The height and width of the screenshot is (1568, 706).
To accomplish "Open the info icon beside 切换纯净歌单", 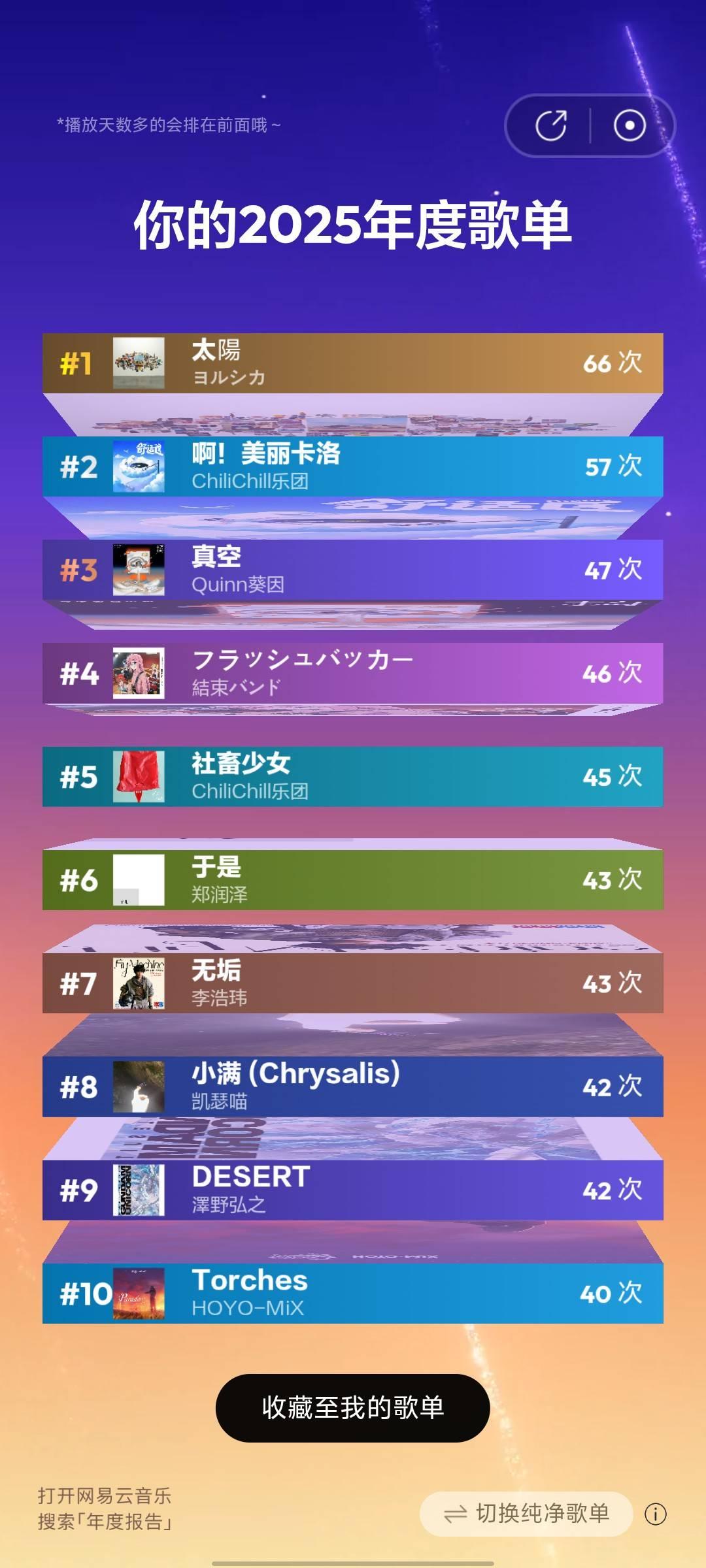I will click(x=655, y=1514).
